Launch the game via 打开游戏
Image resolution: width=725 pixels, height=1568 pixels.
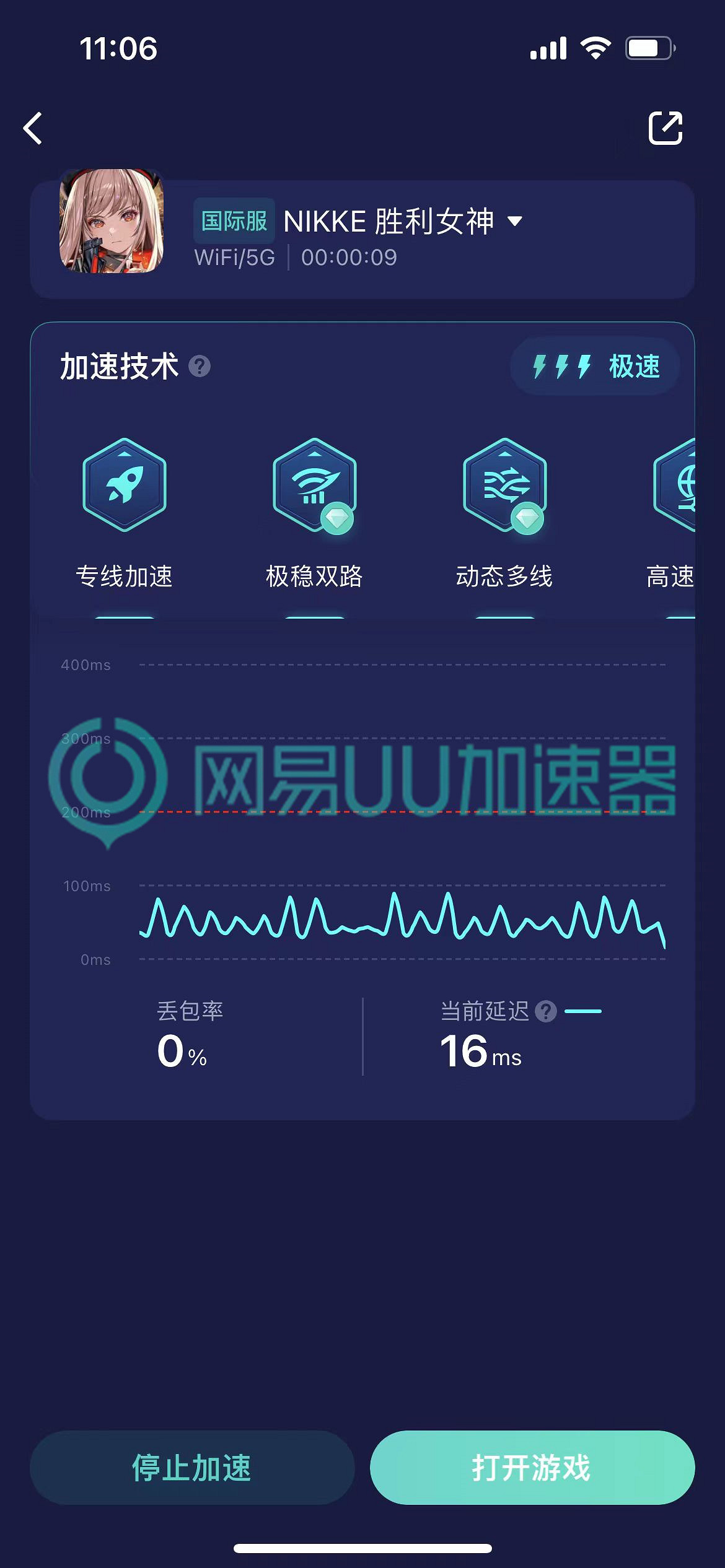tap(532, 1467)
